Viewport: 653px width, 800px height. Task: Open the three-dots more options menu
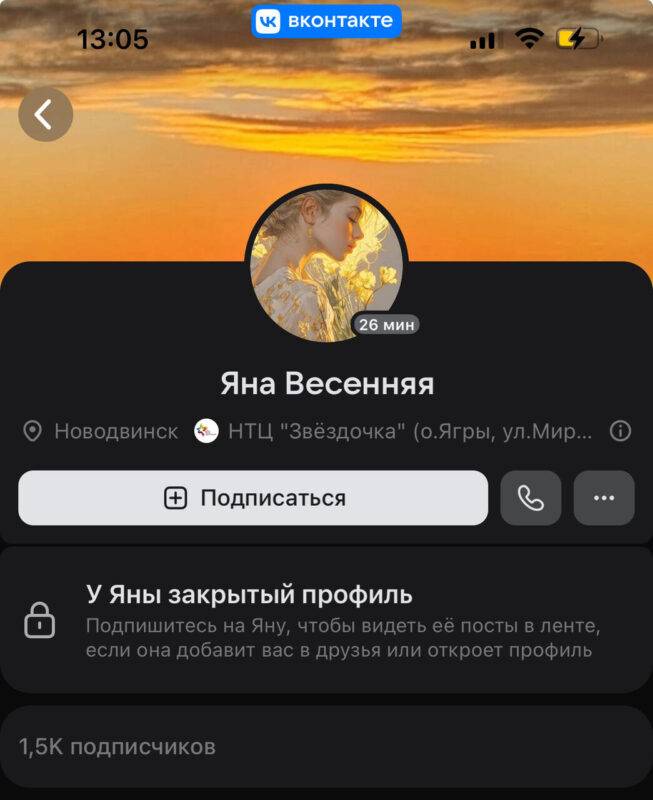pos(604,498)
